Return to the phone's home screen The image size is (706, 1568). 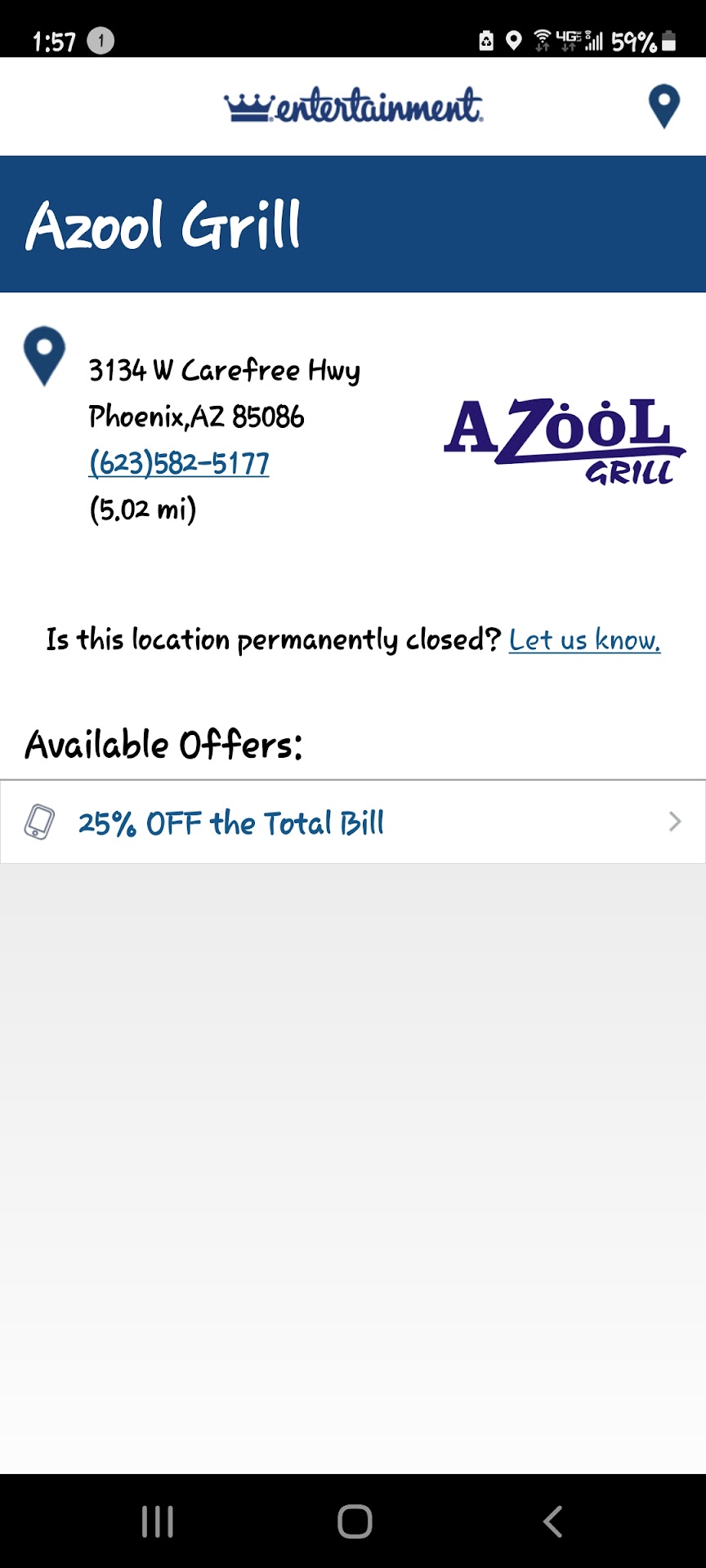(x=355, y=1521)
